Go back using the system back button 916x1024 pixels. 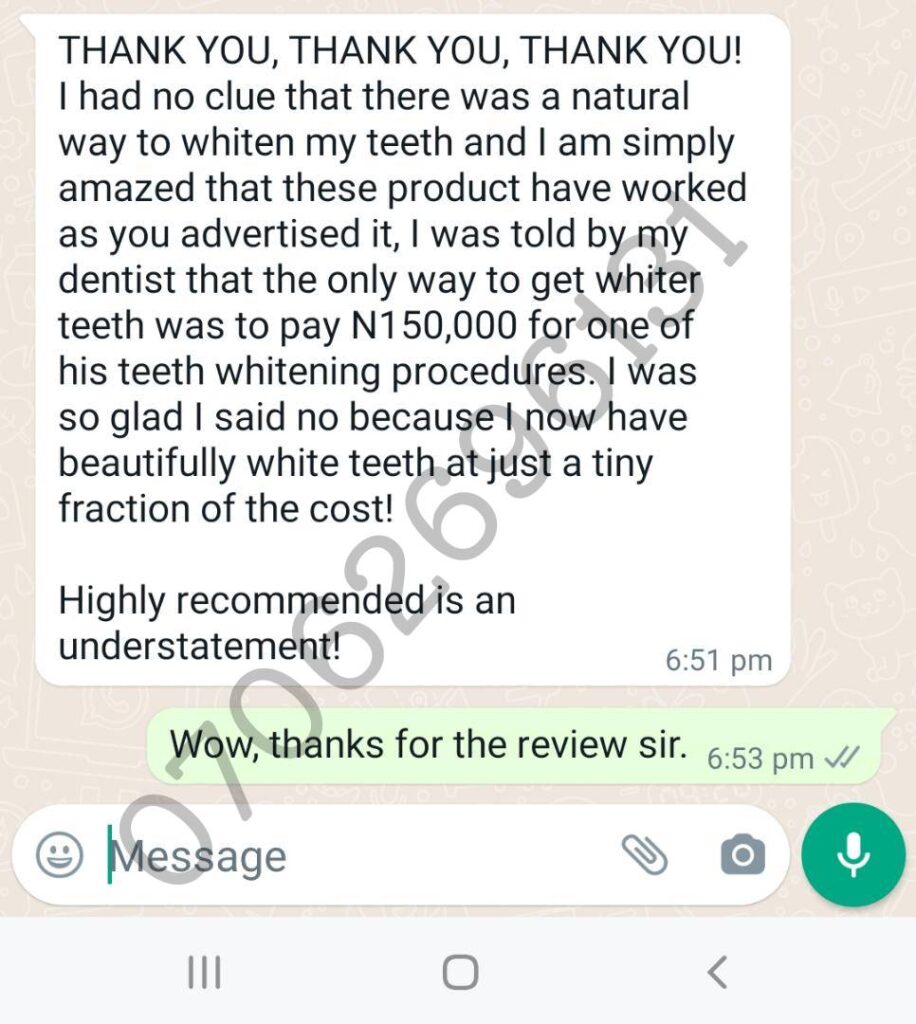coord(716,971)
